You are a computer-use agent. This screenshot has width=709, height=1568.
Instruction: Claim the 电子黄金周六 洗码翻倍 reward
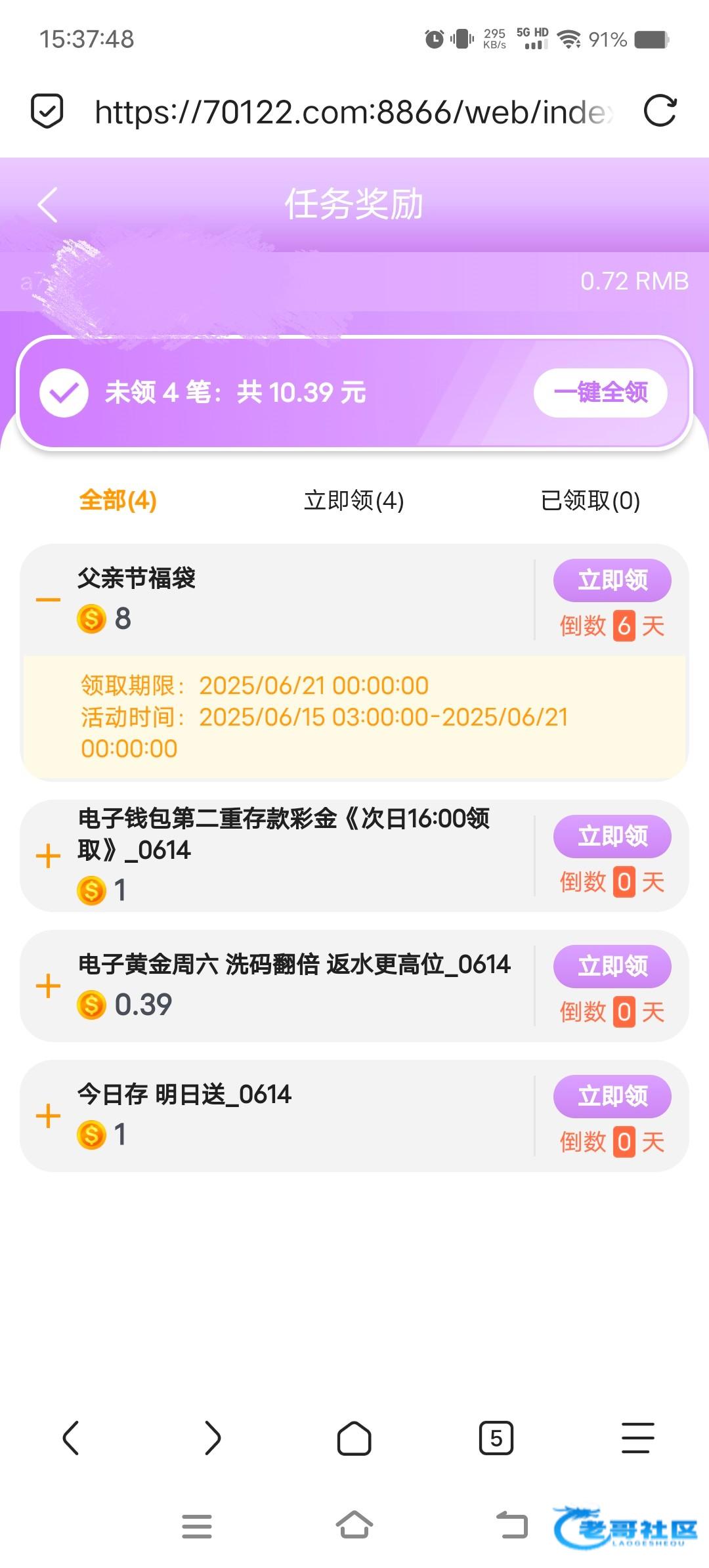(x=612, y=967)
